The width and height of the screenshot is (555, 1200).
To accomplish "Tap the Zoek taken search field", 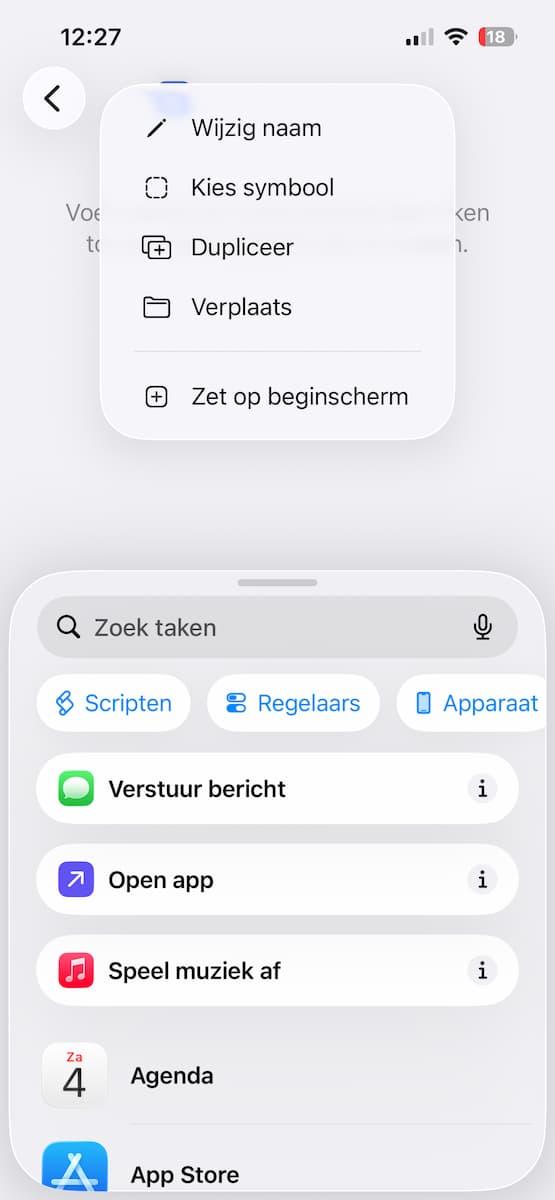I will click(277, 627).
